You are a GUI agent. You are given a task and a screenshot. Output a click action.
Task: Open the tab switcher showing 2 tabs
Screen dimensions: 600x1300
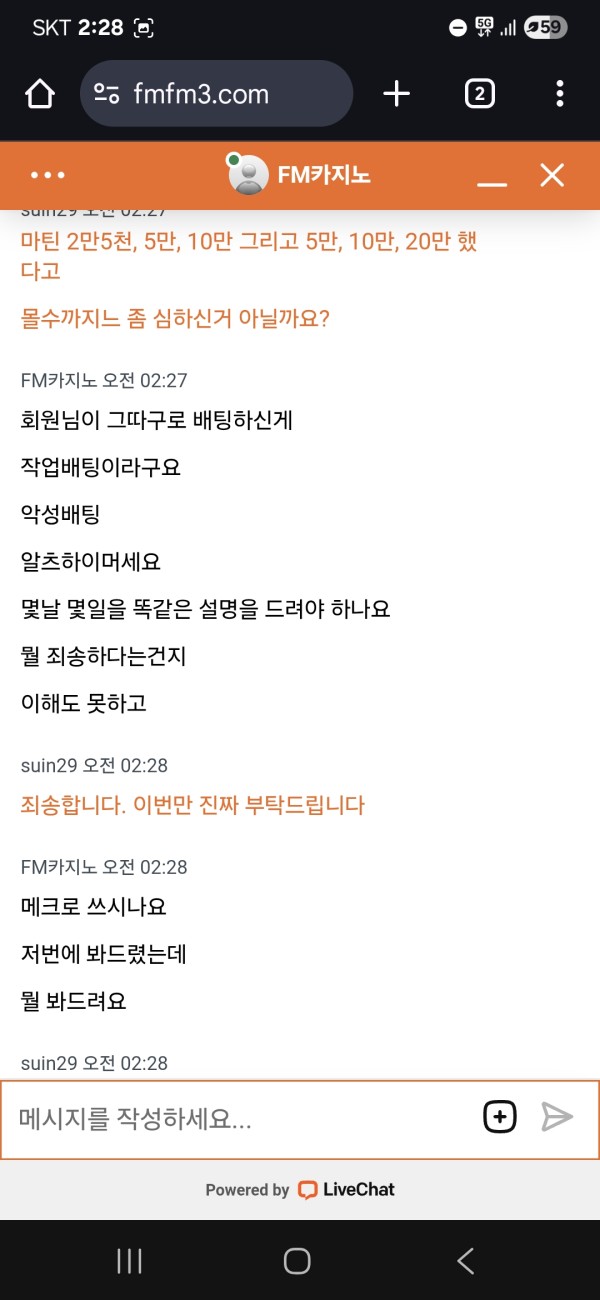click(x=480, y=94)
